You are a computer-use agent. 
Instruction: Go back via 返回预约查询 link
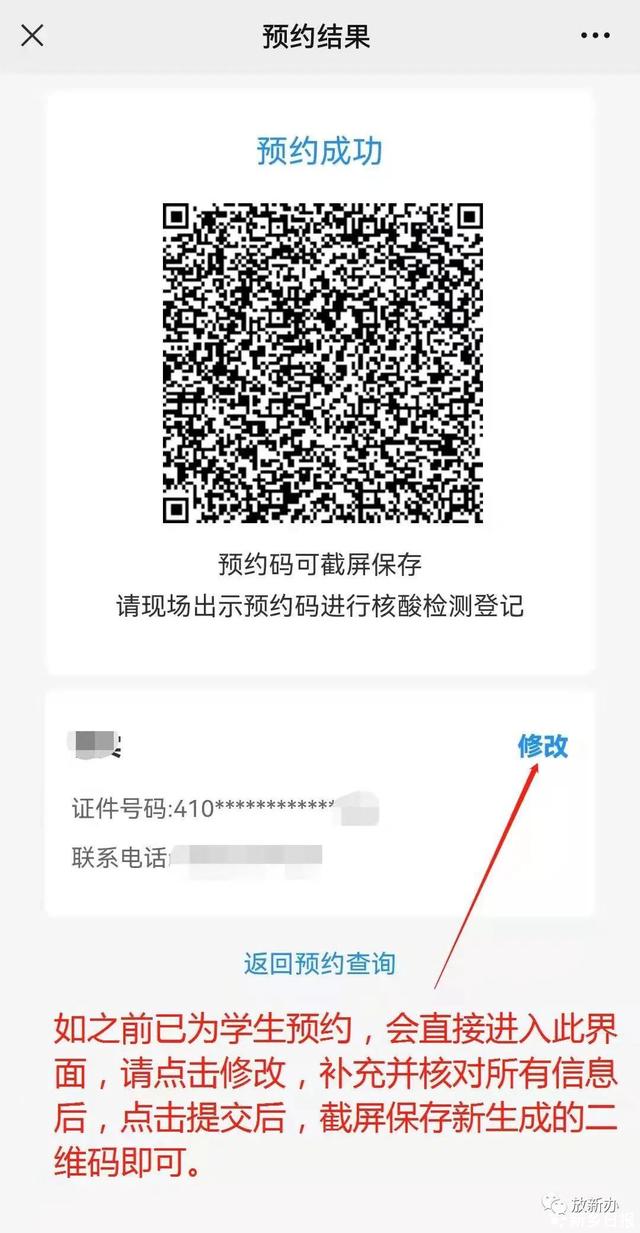320,963
